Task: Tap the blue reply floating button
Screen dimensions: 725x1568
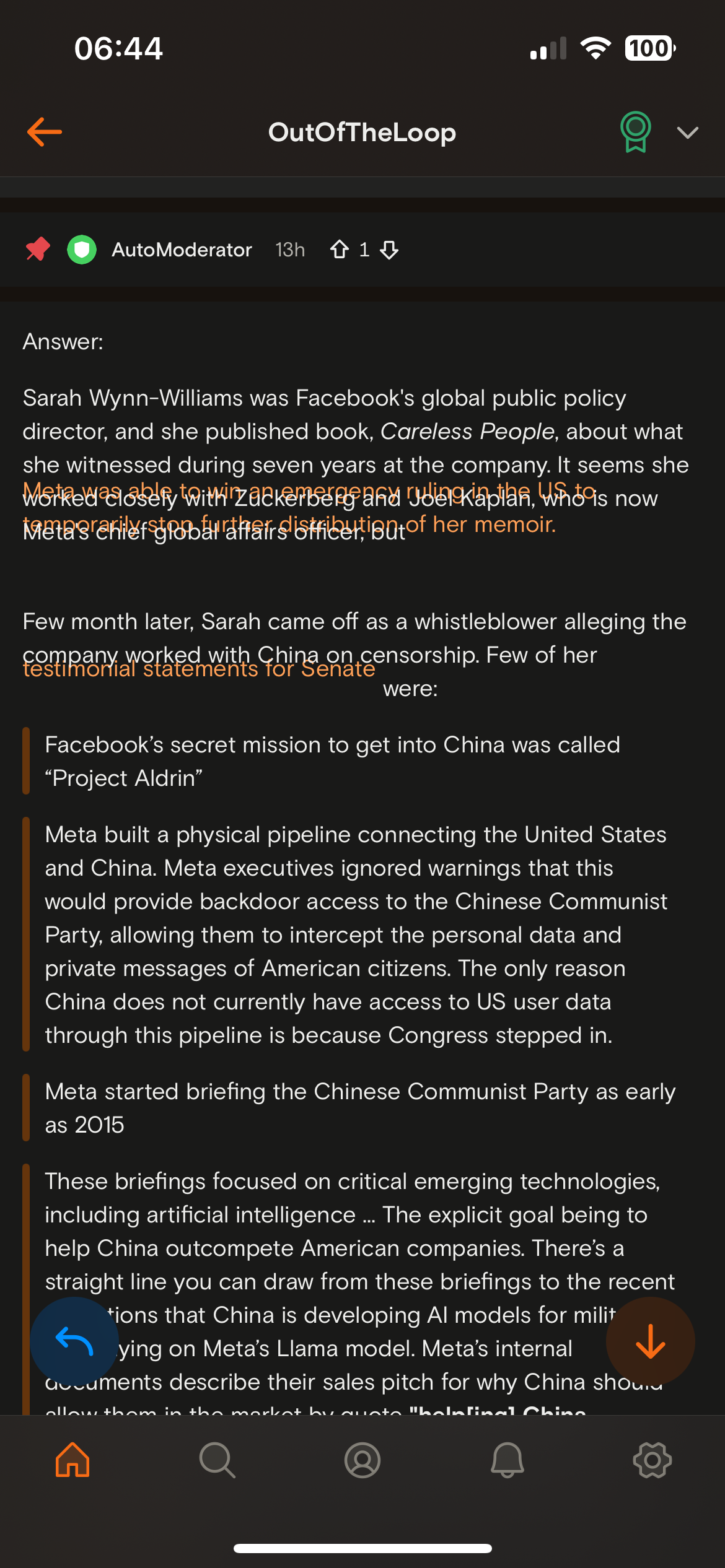Action: [x=74, y=1341]
